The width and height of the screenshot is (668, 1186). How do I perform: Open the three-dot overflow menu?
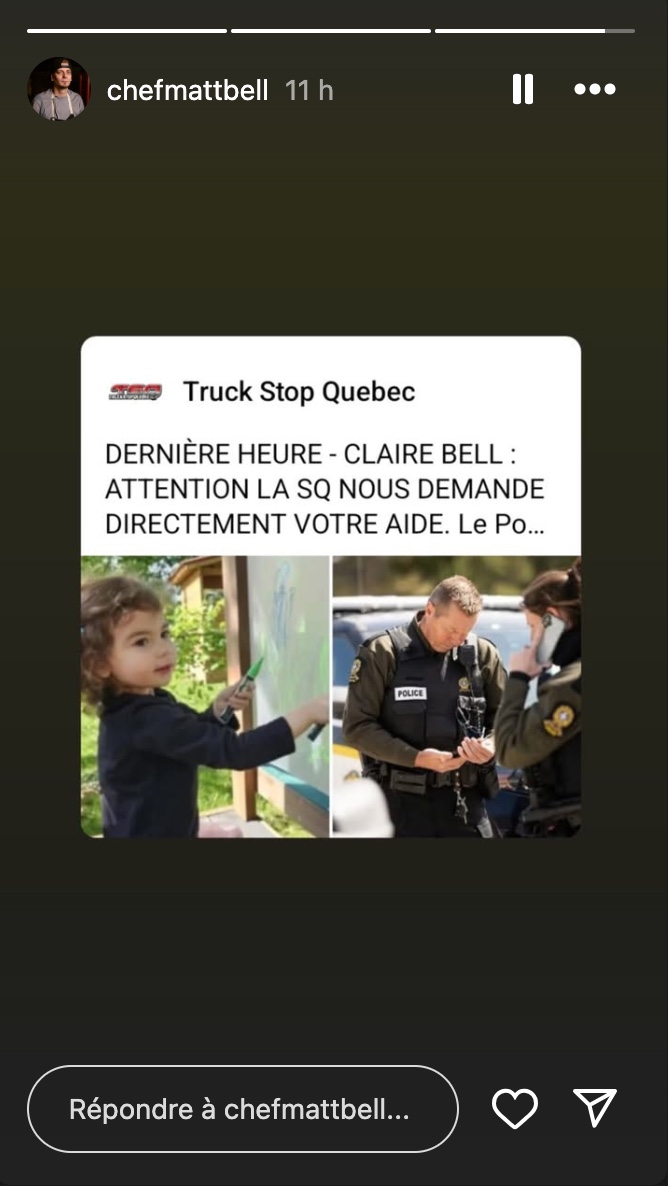pyautogui.click(x=595, y=89)
